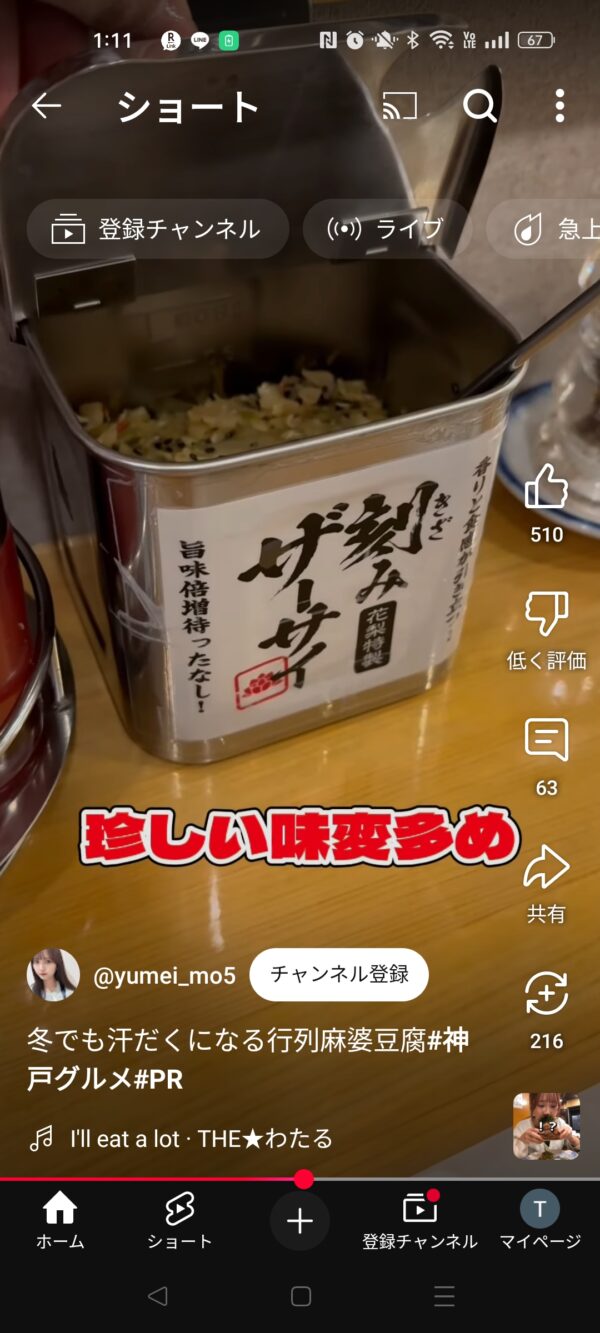Subscribe with the チャンネル登録 button

(339, 975)
